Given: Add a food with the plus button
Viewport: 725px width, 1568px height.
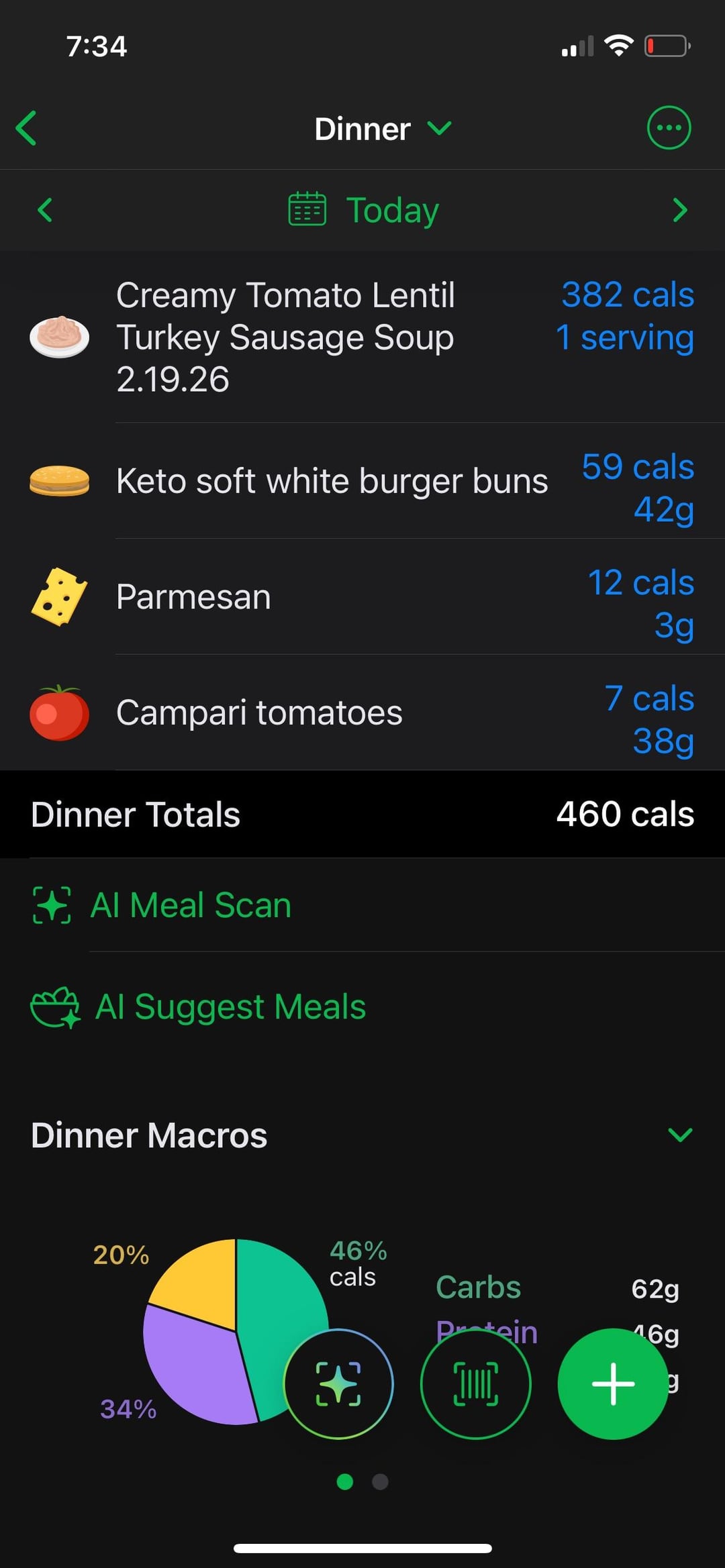Looking at the screenshot, I should coord(612,1383).
